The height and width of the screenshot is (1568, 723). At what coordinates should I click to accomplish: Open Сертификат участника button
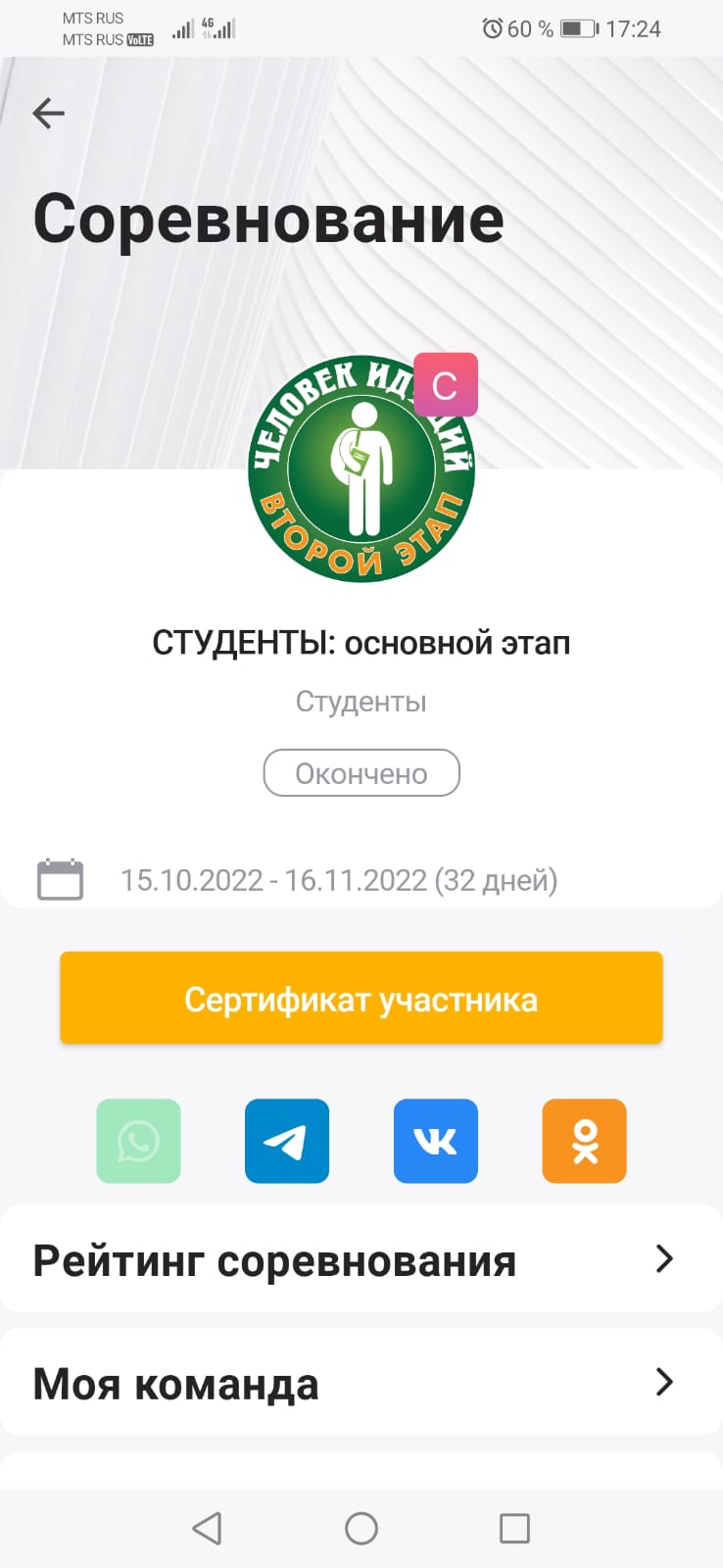point(361,998)
